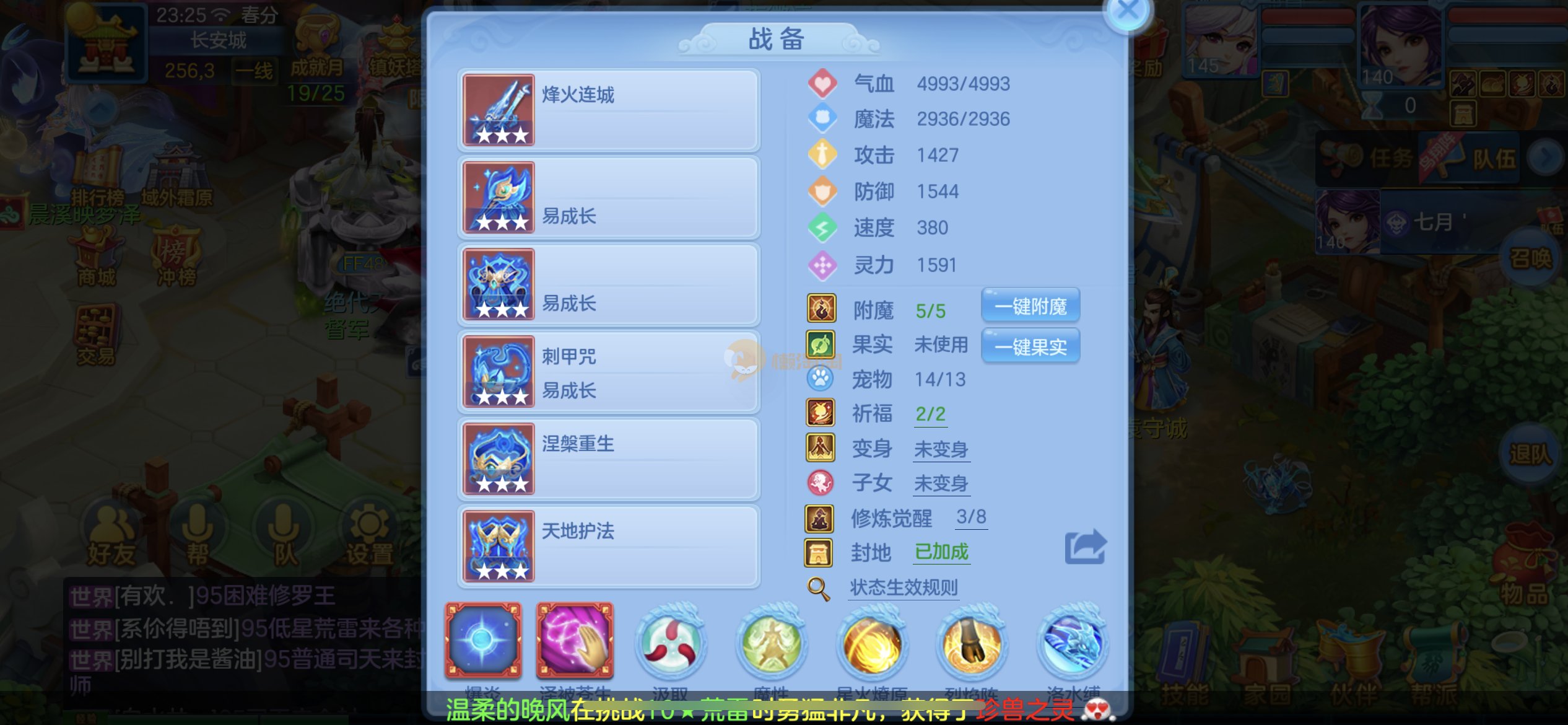This screenshot has height=725, width=1568.
Task: Tap the 修炼觉醒 3/8 link
Action: pyautogui.click(x=970, y=517)
